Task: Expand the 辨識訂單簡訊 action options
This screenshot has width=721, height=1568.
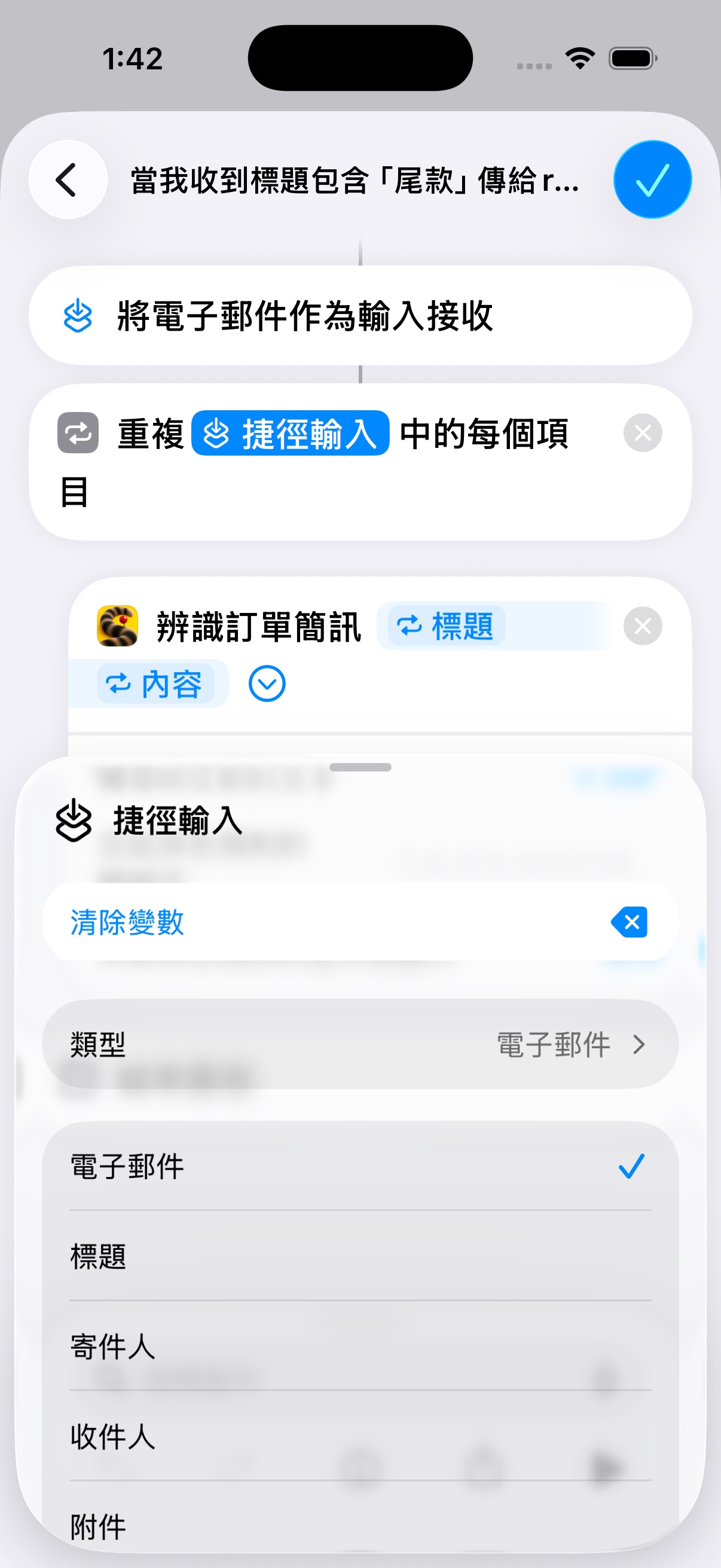Action: coord(267,684)
